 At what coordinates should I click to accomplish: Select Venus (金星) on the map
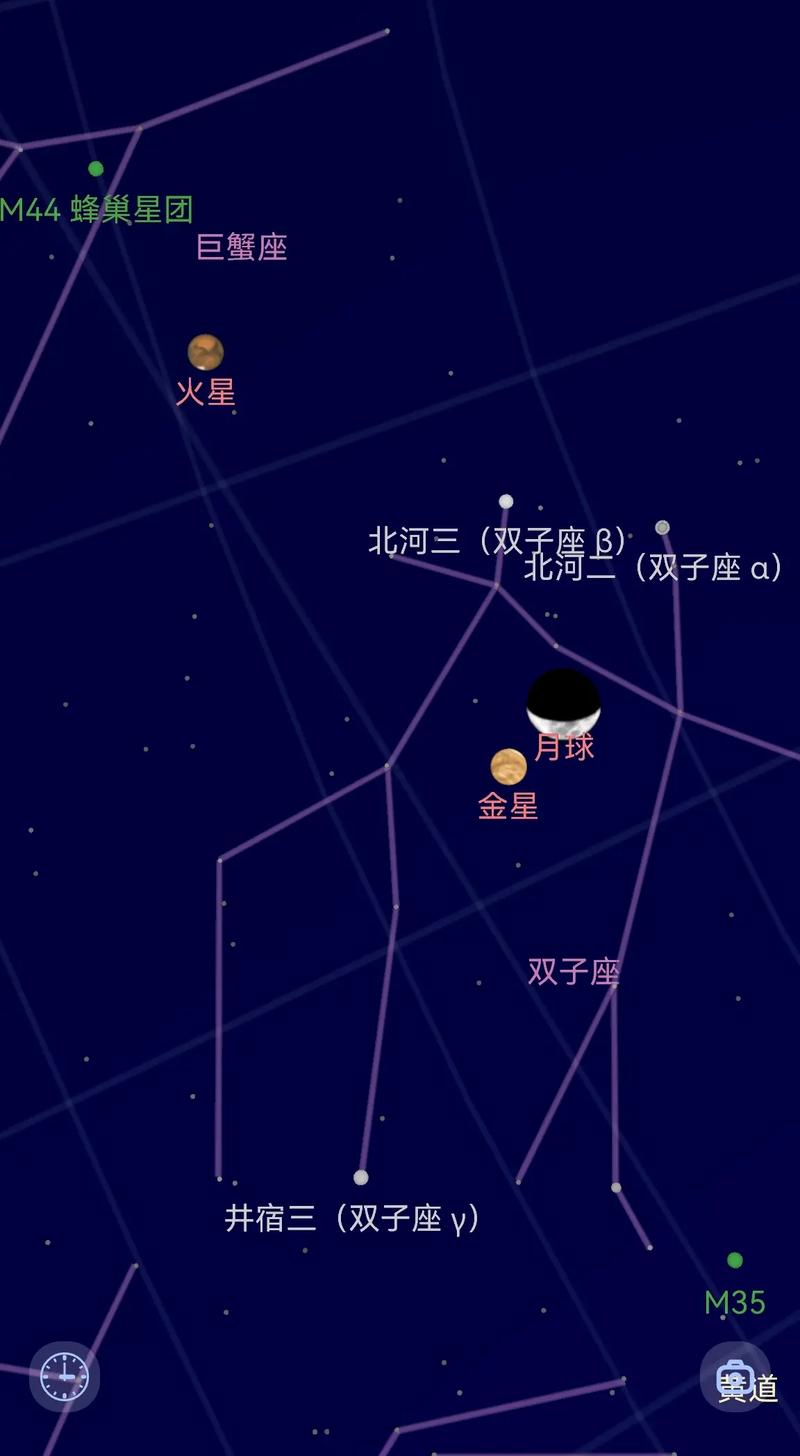(x=508, y=767)
